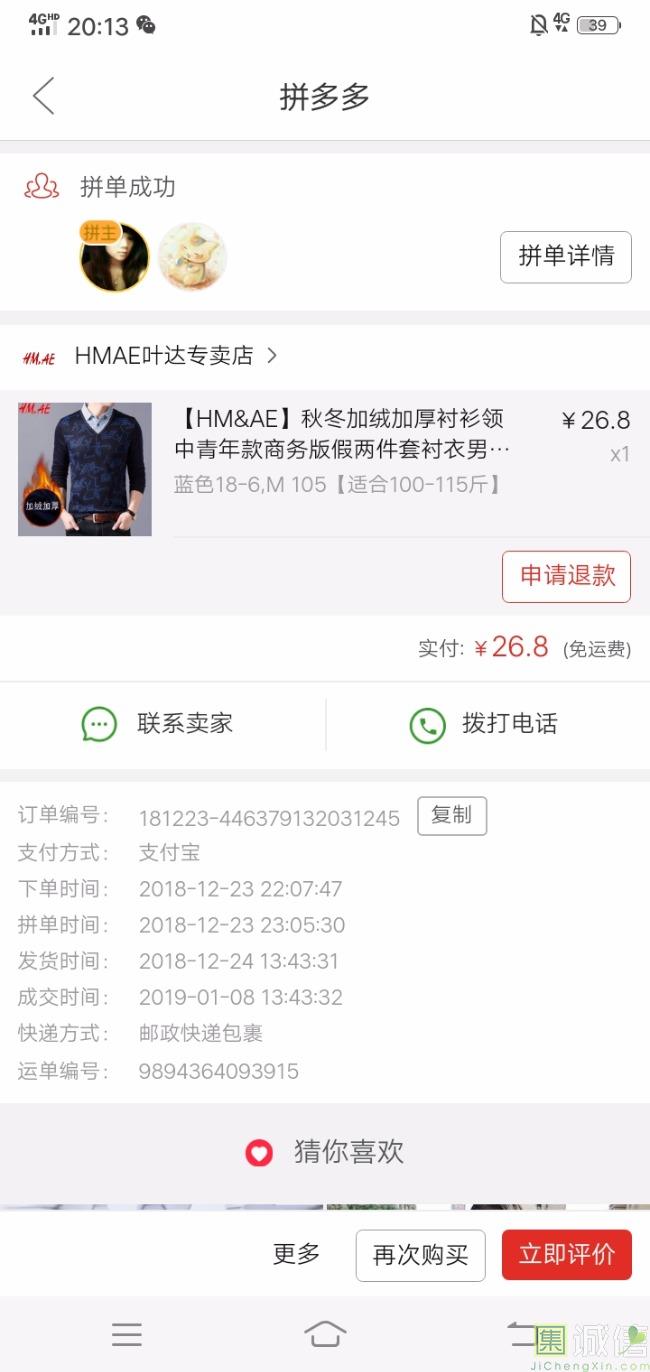The image size is (650, 1372).
Task: Open the 更多 options
Action: point(296,1254)
